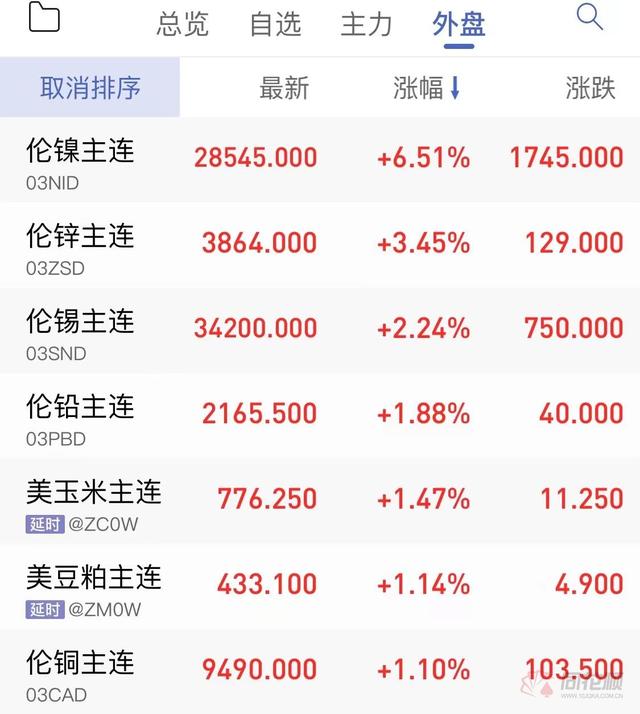
Task: Select the 外盘 tab
Action: click(459, 24)
